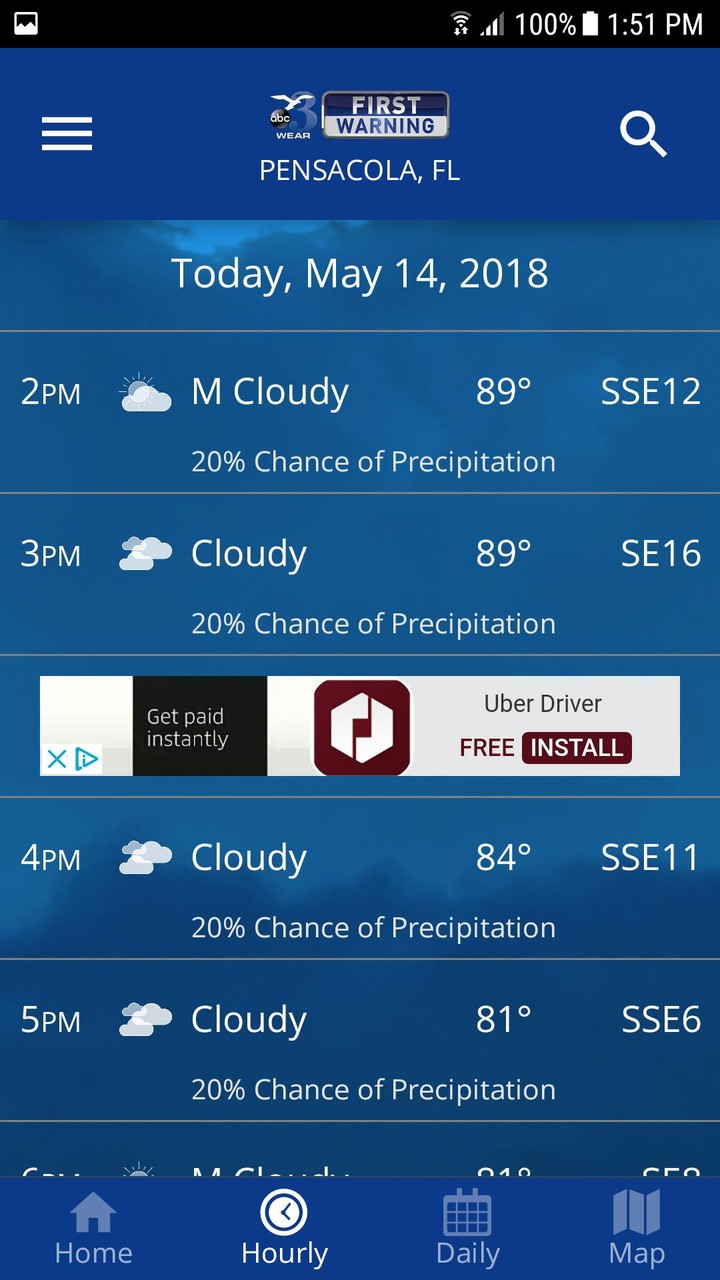720x1280 pixels.
Task: Tap the 5PM cloudy weather icon
Action: pos(145,1019)
